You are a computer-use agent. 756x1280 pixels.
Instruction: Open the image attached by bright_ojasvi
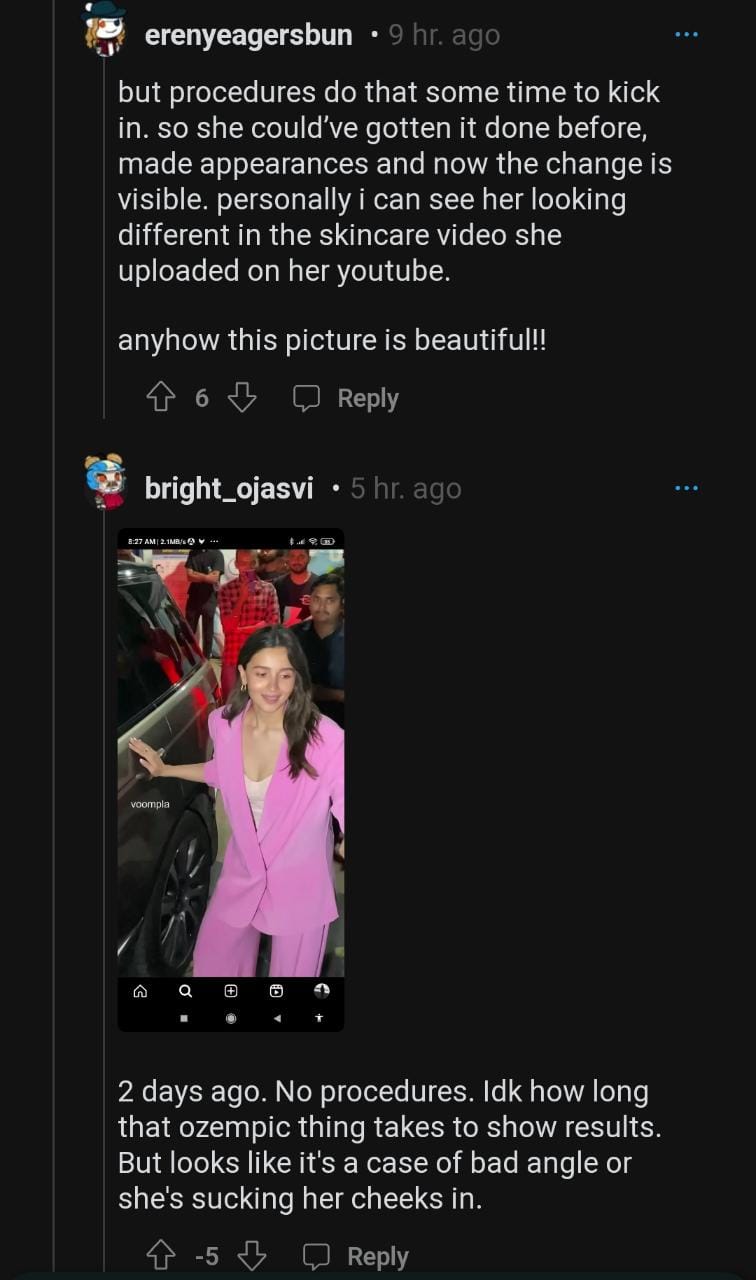click(231, 779)
